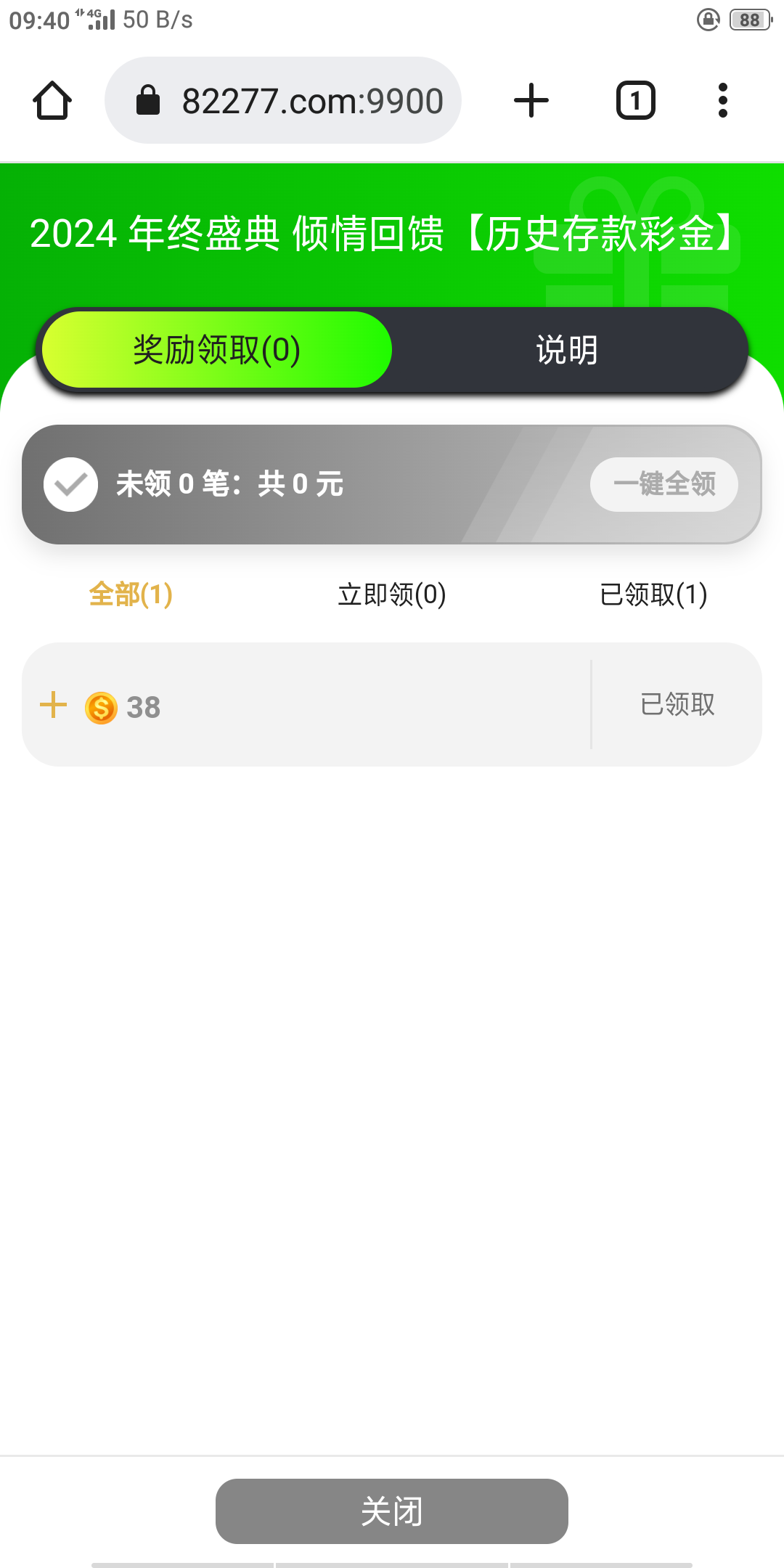Toggle the 未领 select-all checkmark
The height and width of the screenshot is (1568, 784).
pos(71,484)
